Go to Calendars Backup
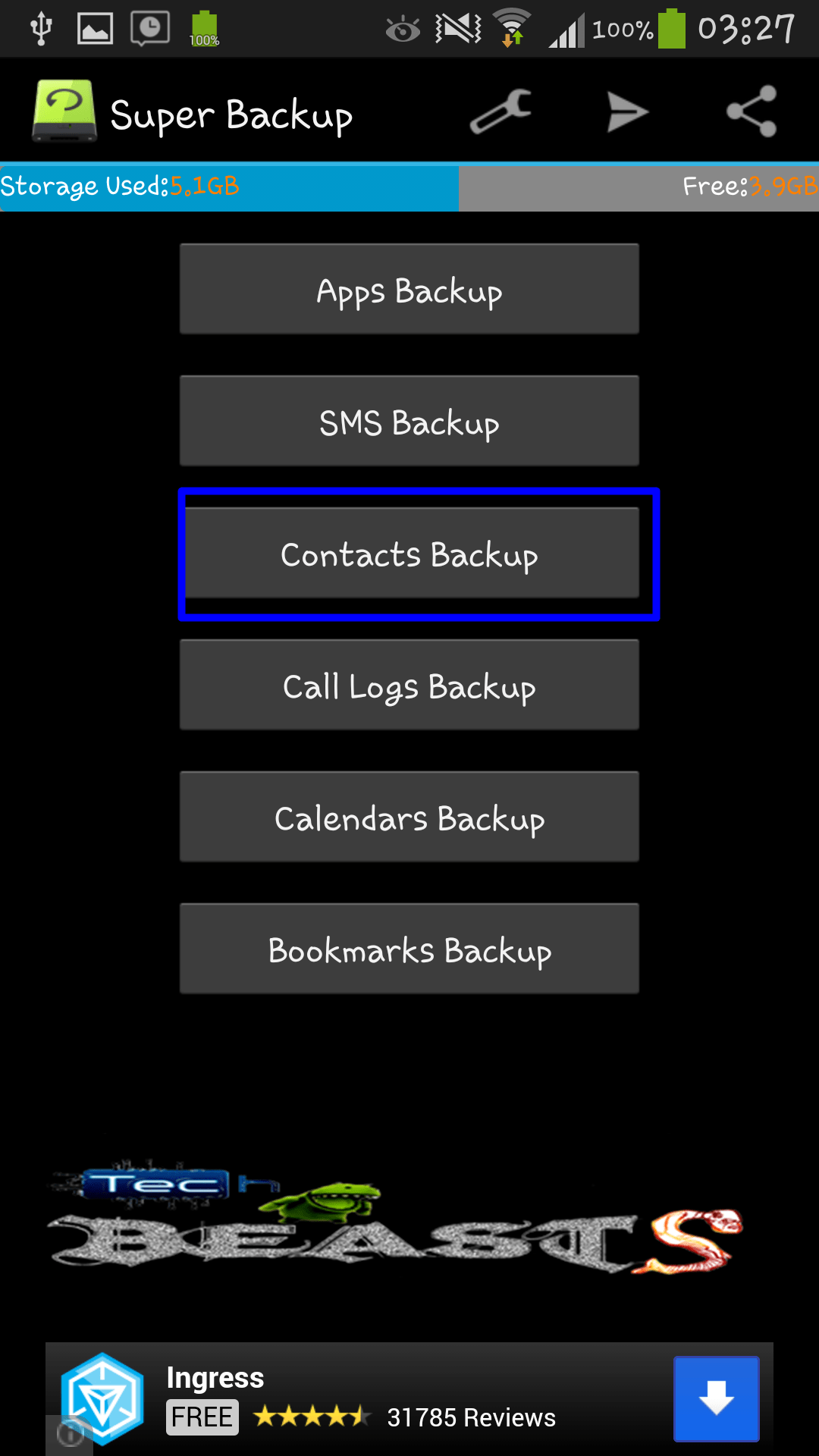The image size is (819, 1456). 409,817
